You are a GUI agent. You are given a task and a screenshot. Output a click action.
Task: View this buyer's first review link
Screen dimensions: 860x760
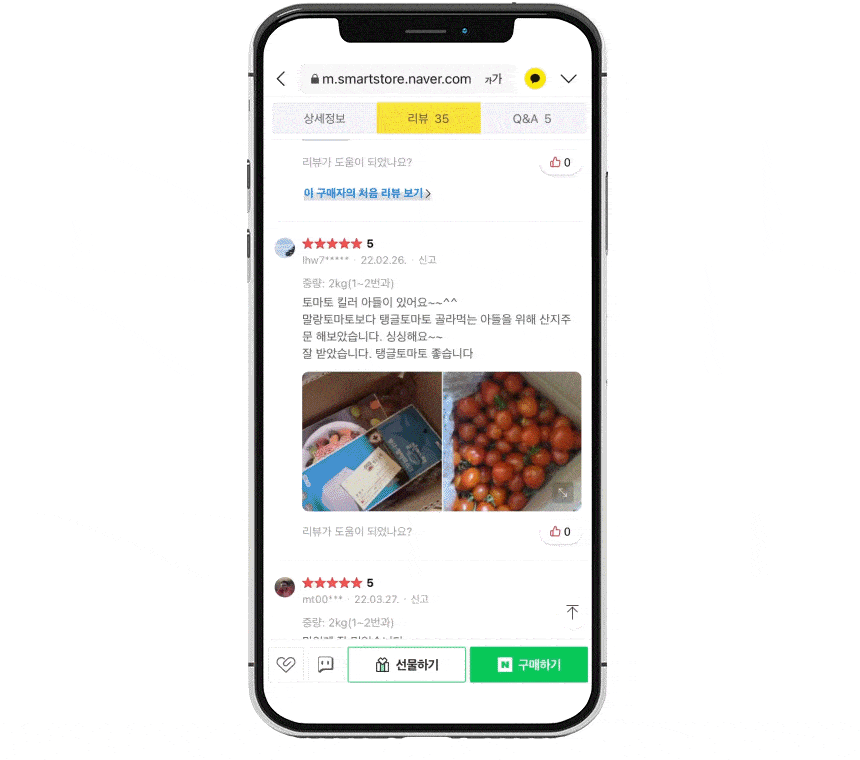pyautogui.click(x=367, y=193)
